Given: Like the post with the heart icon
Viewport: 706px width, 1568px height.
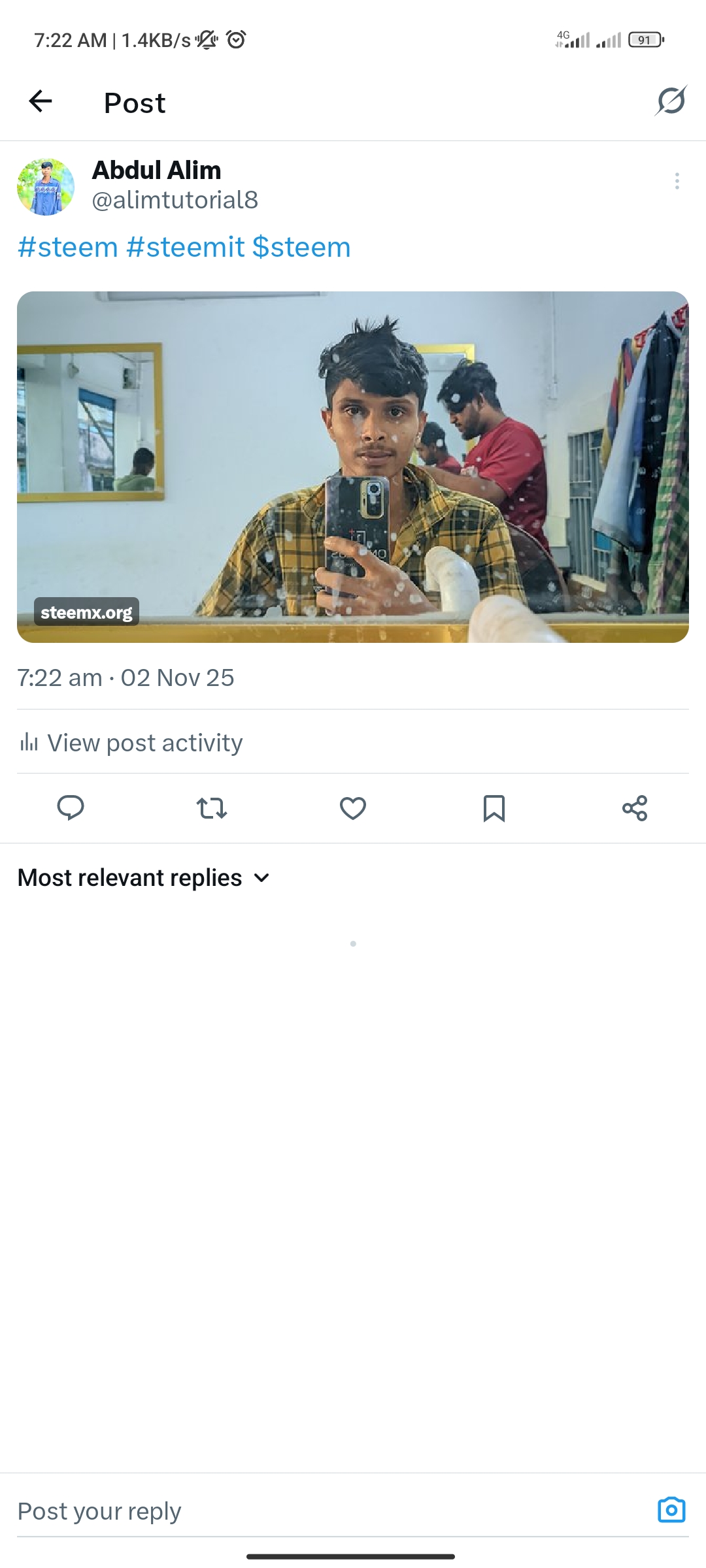Looking at the screenshot, I should [x=353, y=809].
